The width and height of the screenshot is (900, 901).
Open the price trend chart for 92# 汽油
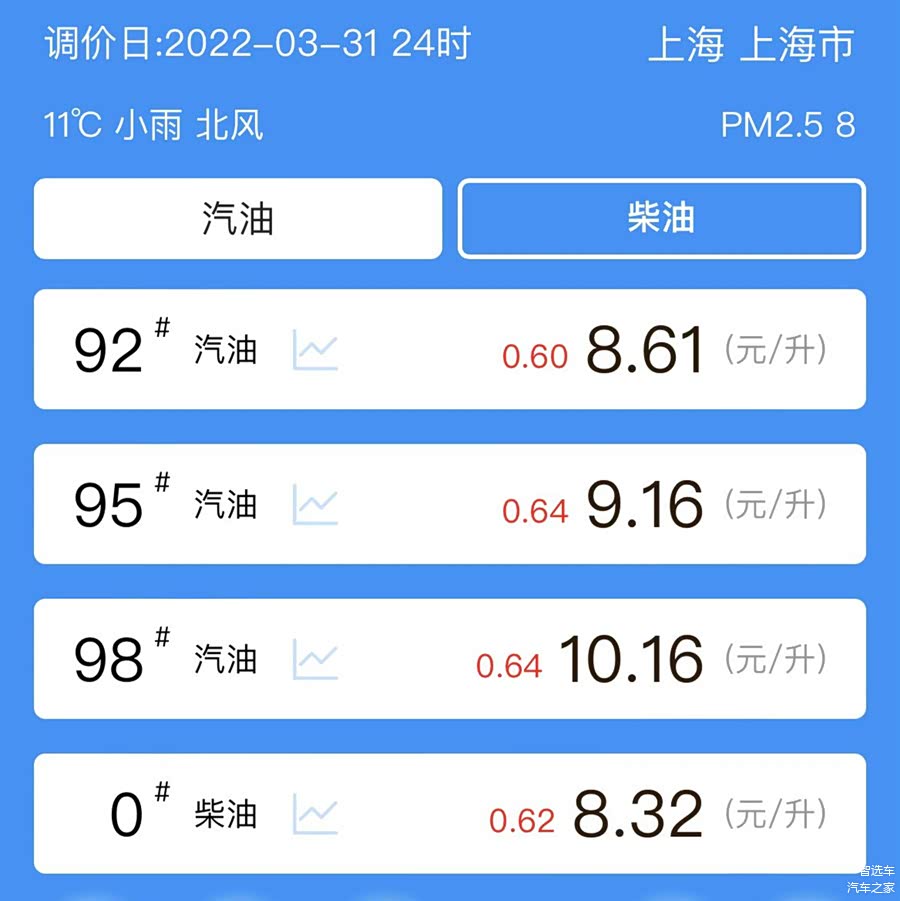(315, 350)
